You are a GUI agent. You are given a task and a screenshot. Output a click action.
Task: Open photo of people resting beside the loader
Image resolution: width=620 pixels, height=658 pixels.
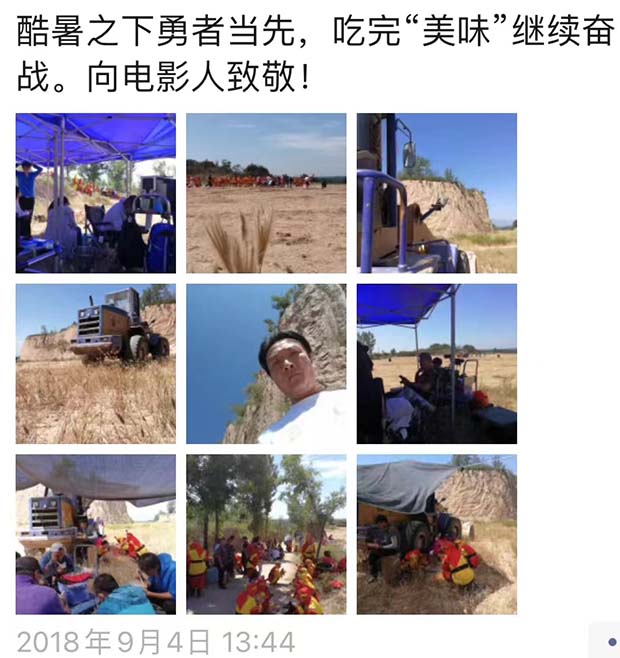[437, 534]
